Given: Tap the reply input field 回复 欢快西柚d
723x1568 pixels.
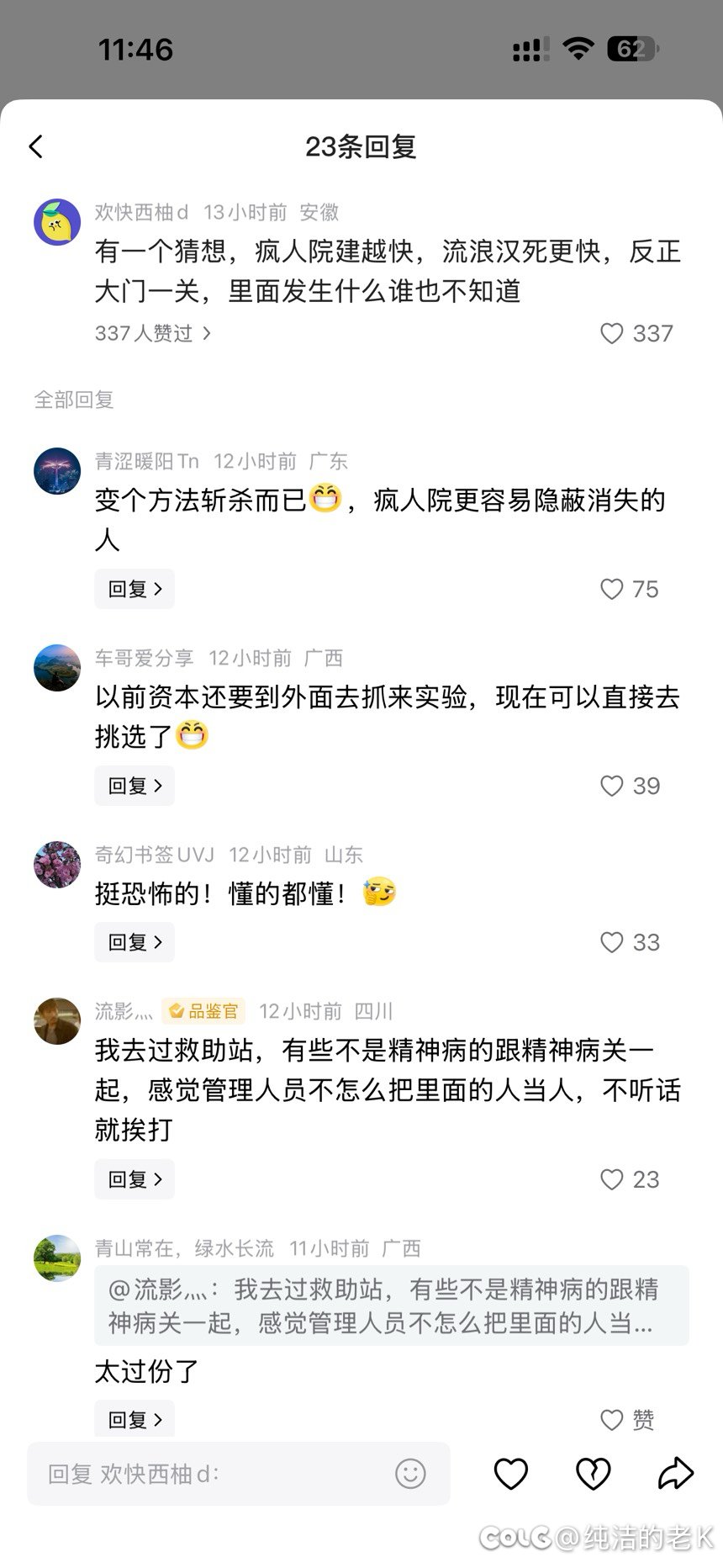Looking at the screenshot, I should (x=210, y=1475).
